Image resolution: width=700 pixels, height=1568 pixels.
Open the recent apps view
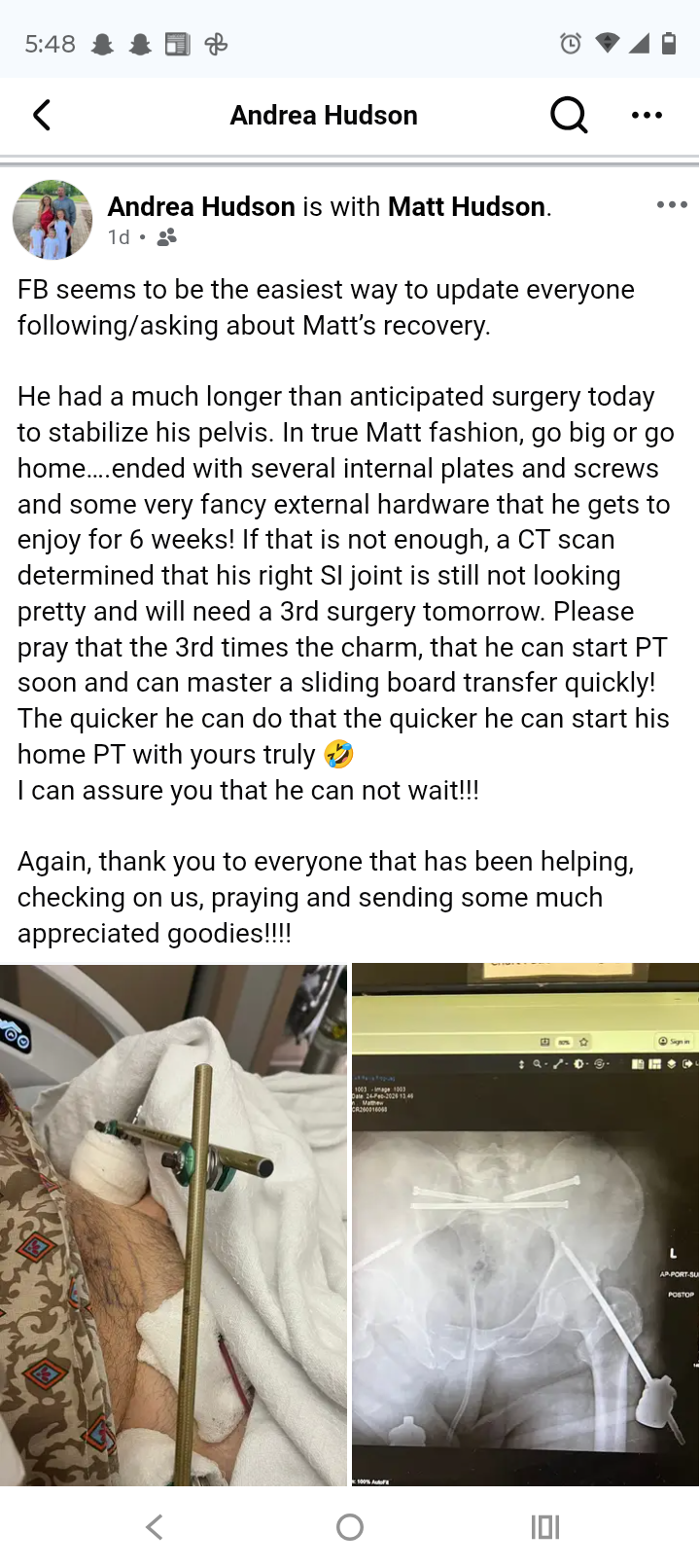[x=545, y=1526]
